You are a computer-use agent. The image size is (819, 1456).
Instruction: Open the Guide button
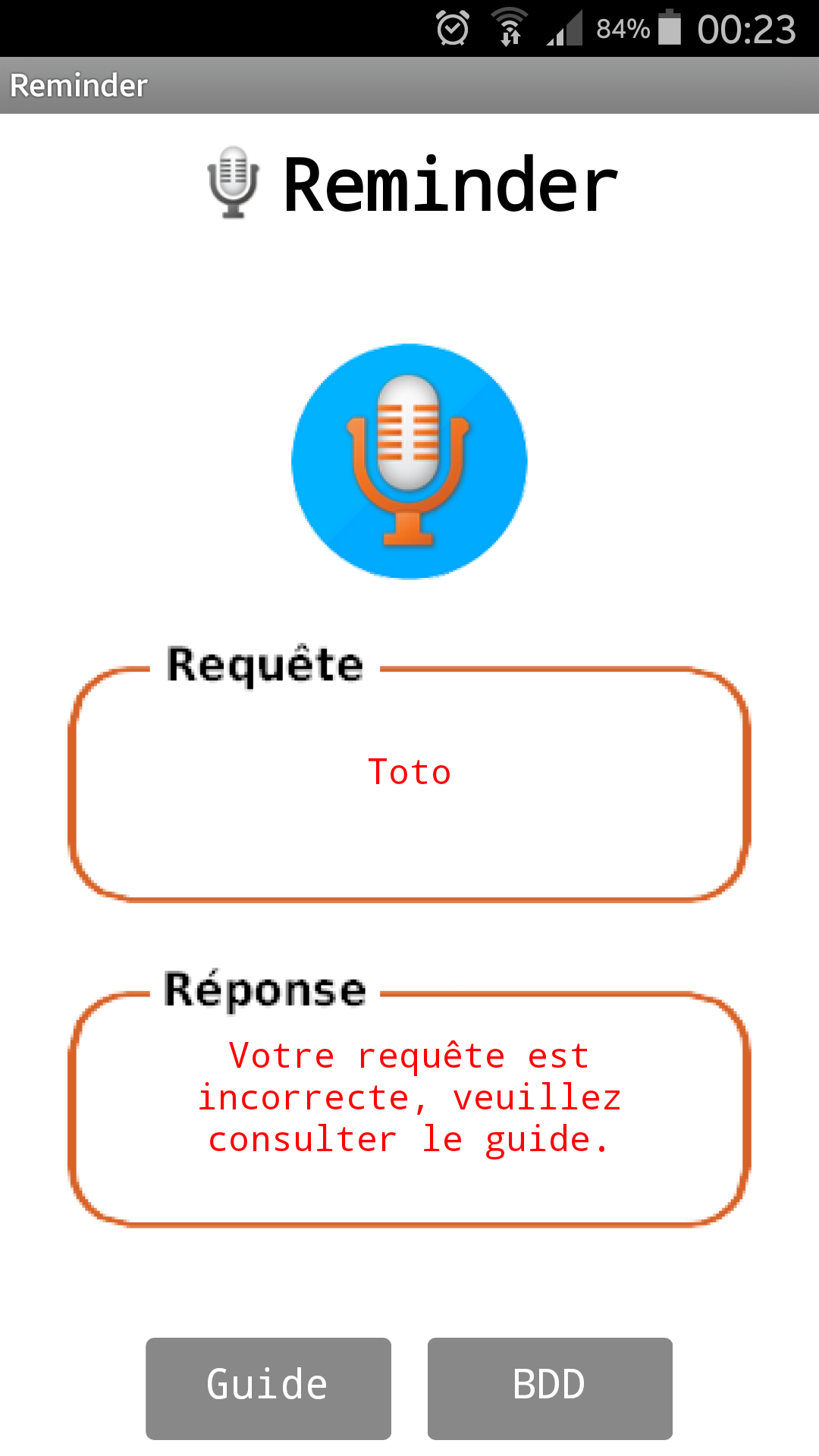[268, 1389]
